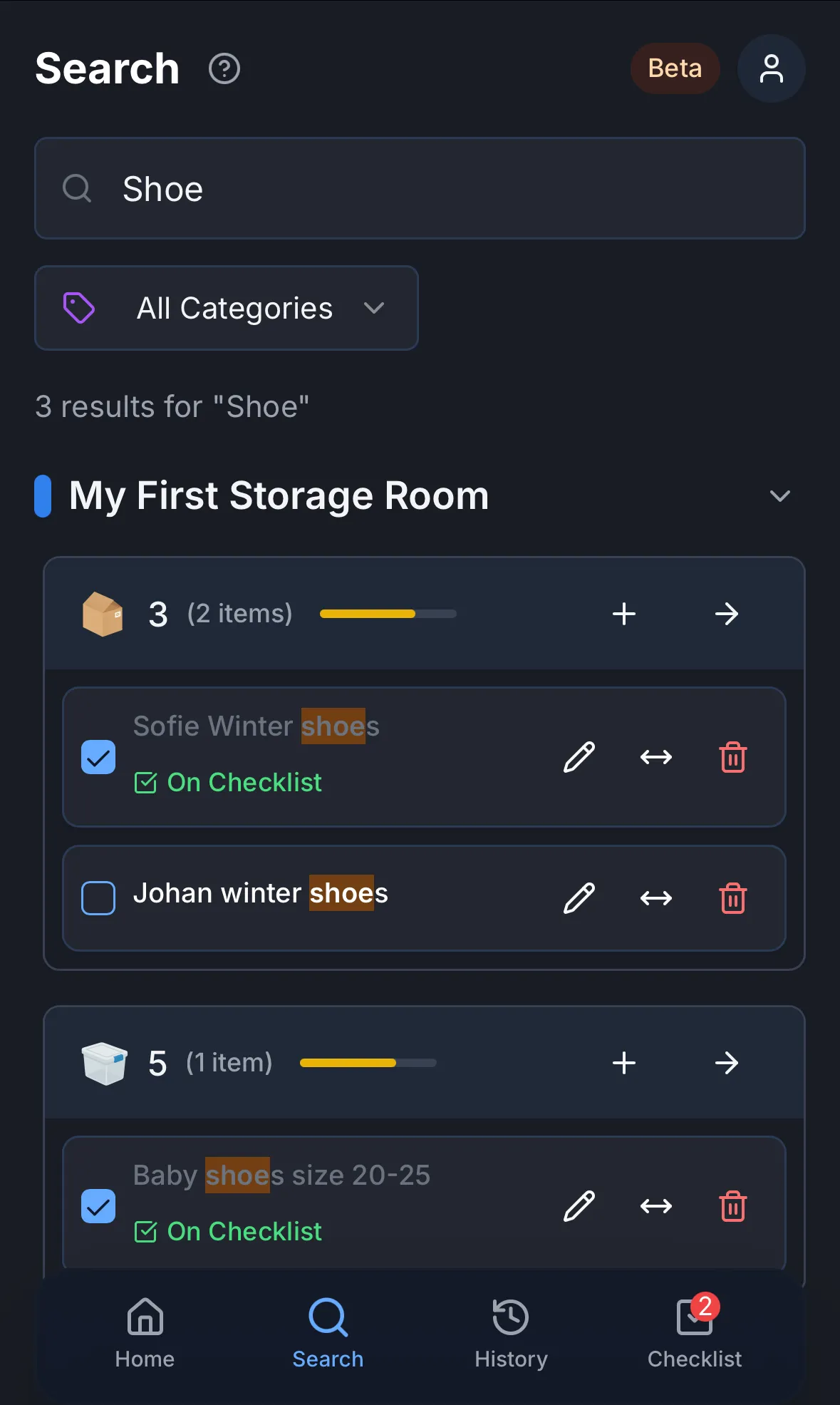This screenshot has width=840, height=1405.
Task: Edit Sofie Winter shoes item
Action: pyautogui.click(x=579, y=757)
